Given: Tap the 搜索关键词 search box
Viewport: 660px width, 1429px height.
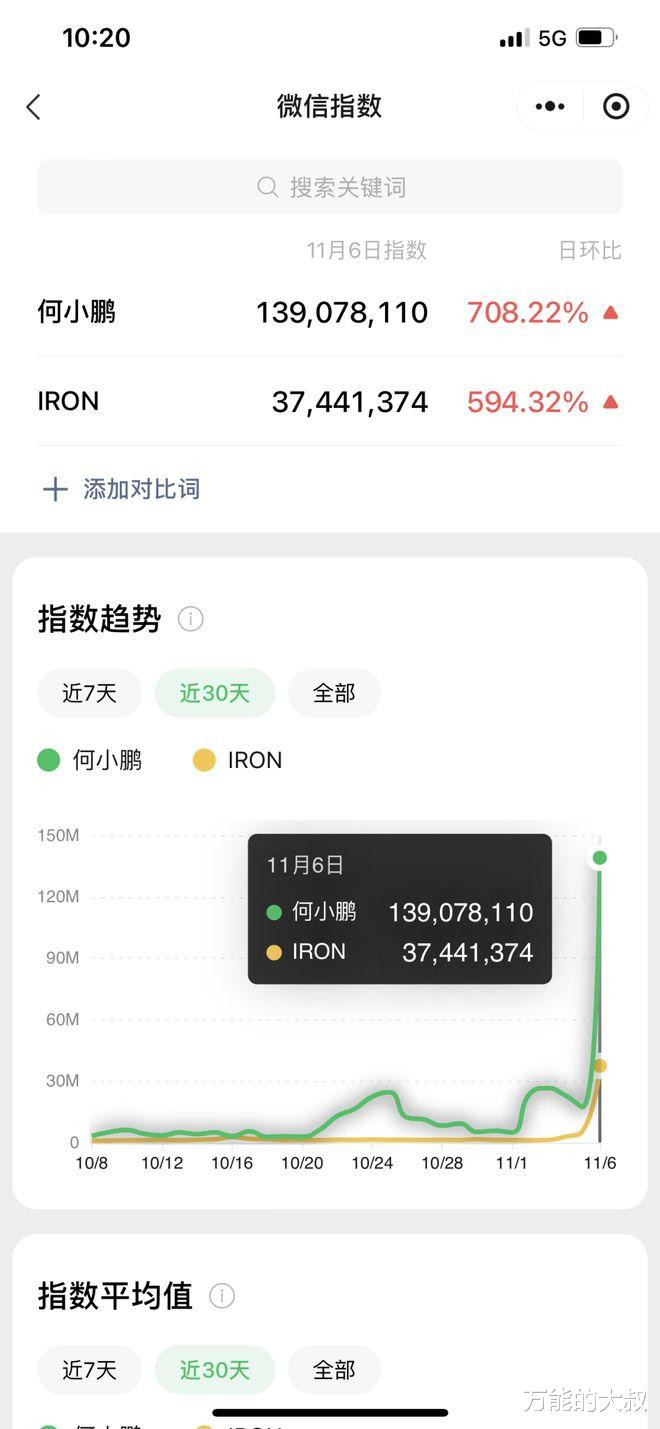Looking at the screenshot, I should click(330, 187).
